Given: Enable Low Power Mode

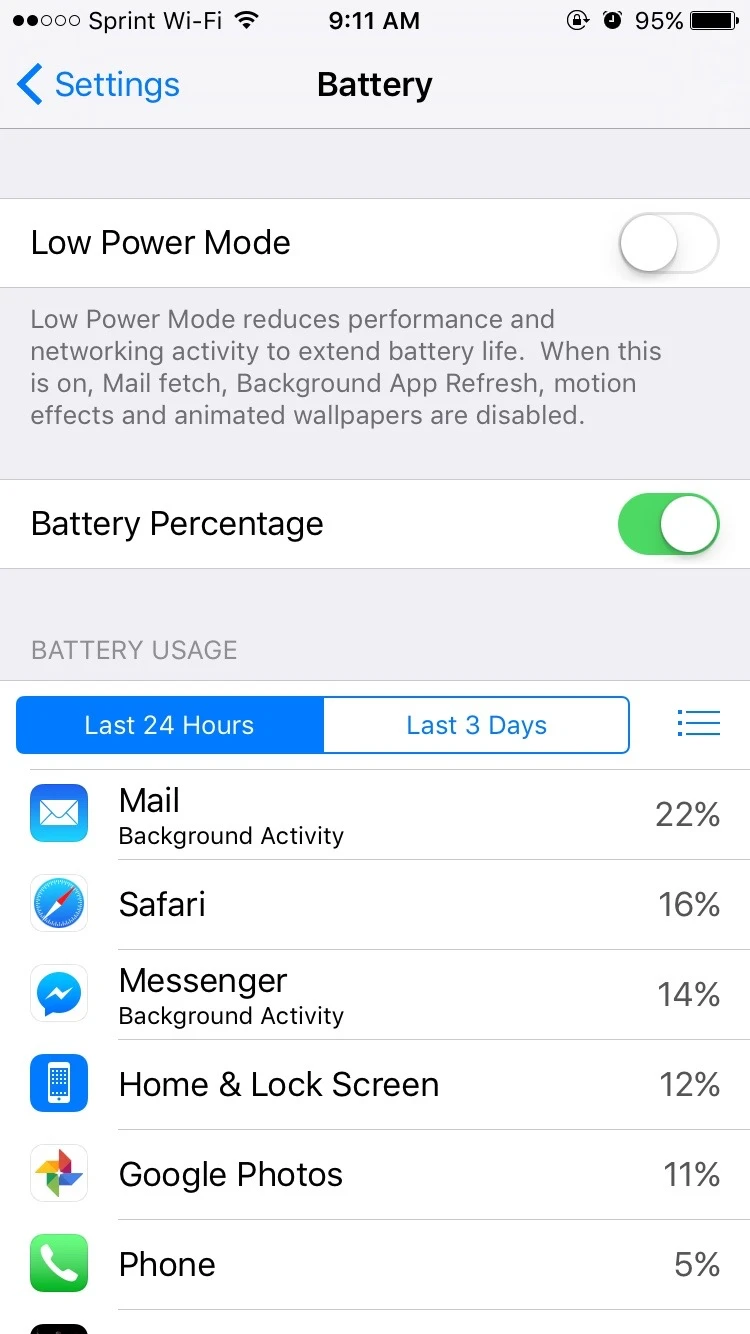Looking at the screenshot, I should tap(668, 243).
